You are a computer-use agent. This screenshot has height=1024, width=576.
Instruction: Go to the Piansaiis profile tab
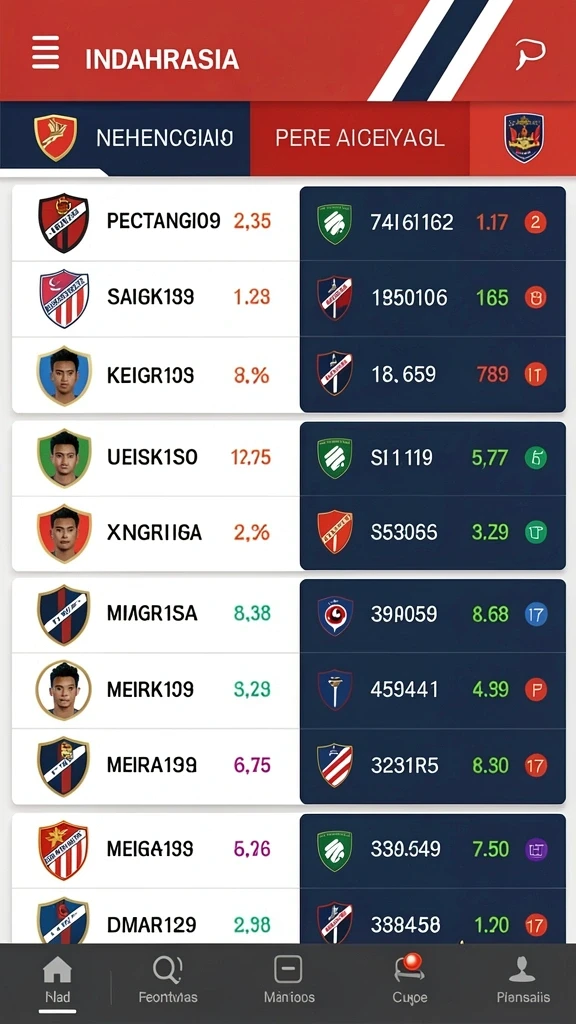pos(522,982)
